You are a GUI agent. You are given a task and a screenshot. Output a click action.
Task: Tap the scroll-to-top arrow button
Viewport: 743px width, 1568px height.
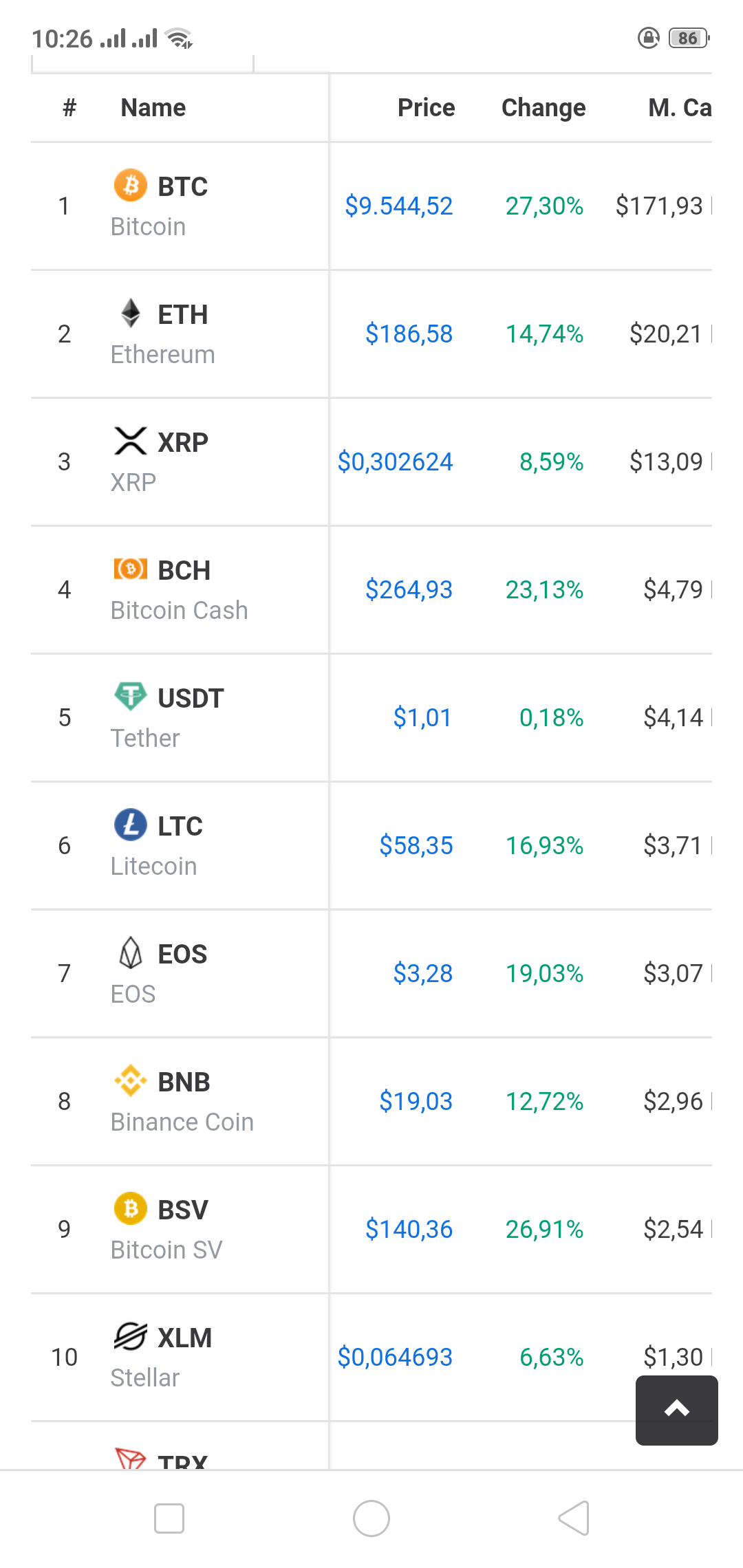[676, 1410]
